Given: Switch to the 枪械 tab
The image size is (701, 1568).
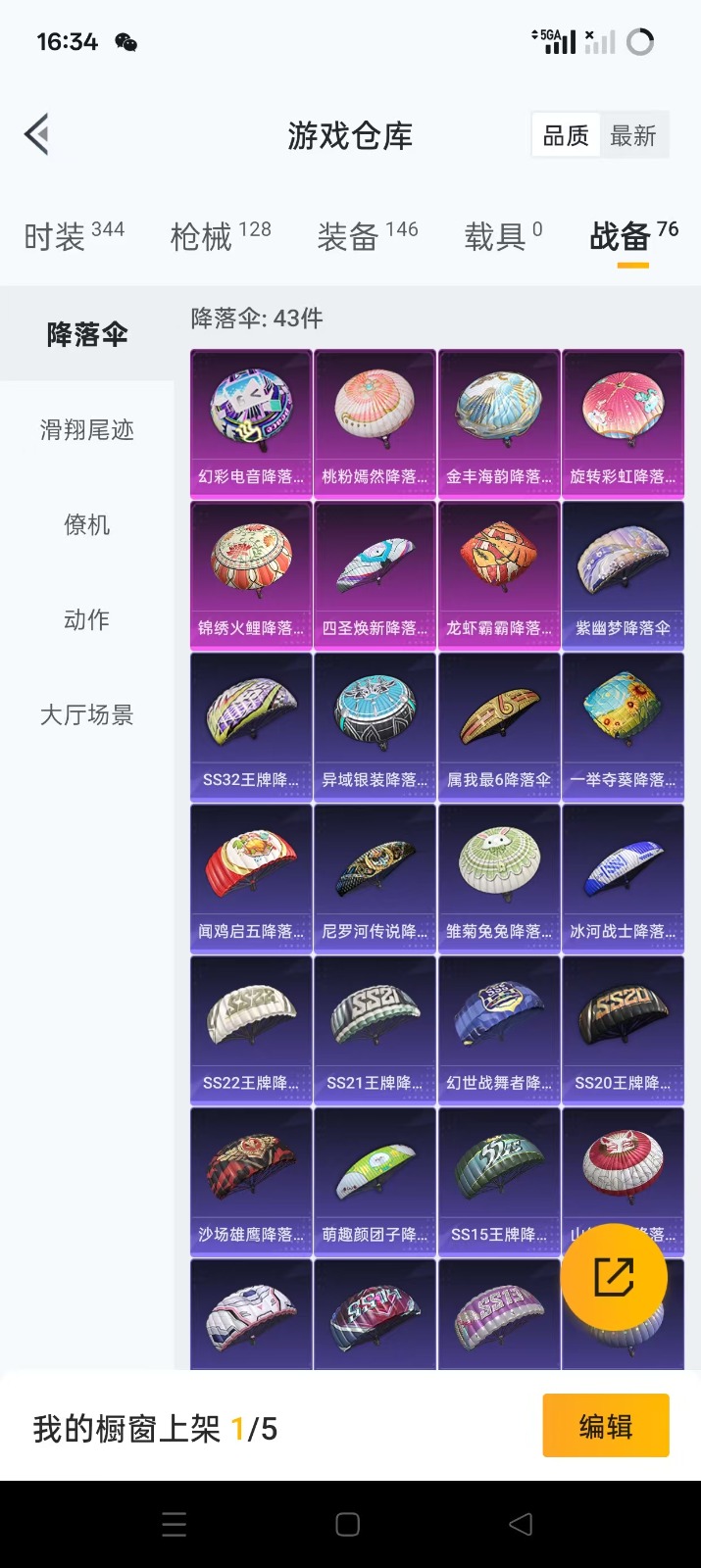Looking at the screenshot, I should pos(220,236).
